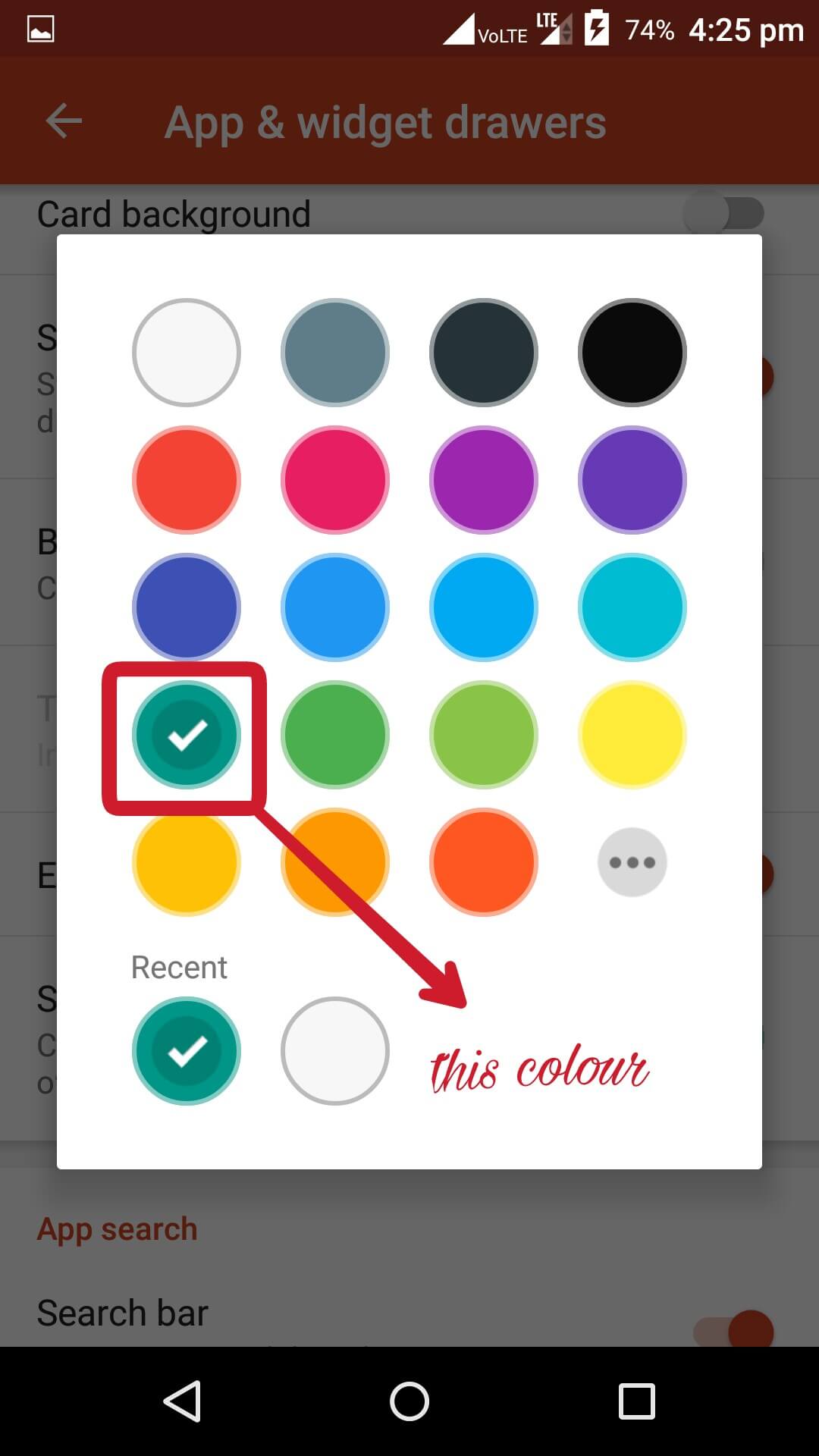Screen dimensions: 819x1456
Task: Select the white color swatch in the top row
Action: 187,353
